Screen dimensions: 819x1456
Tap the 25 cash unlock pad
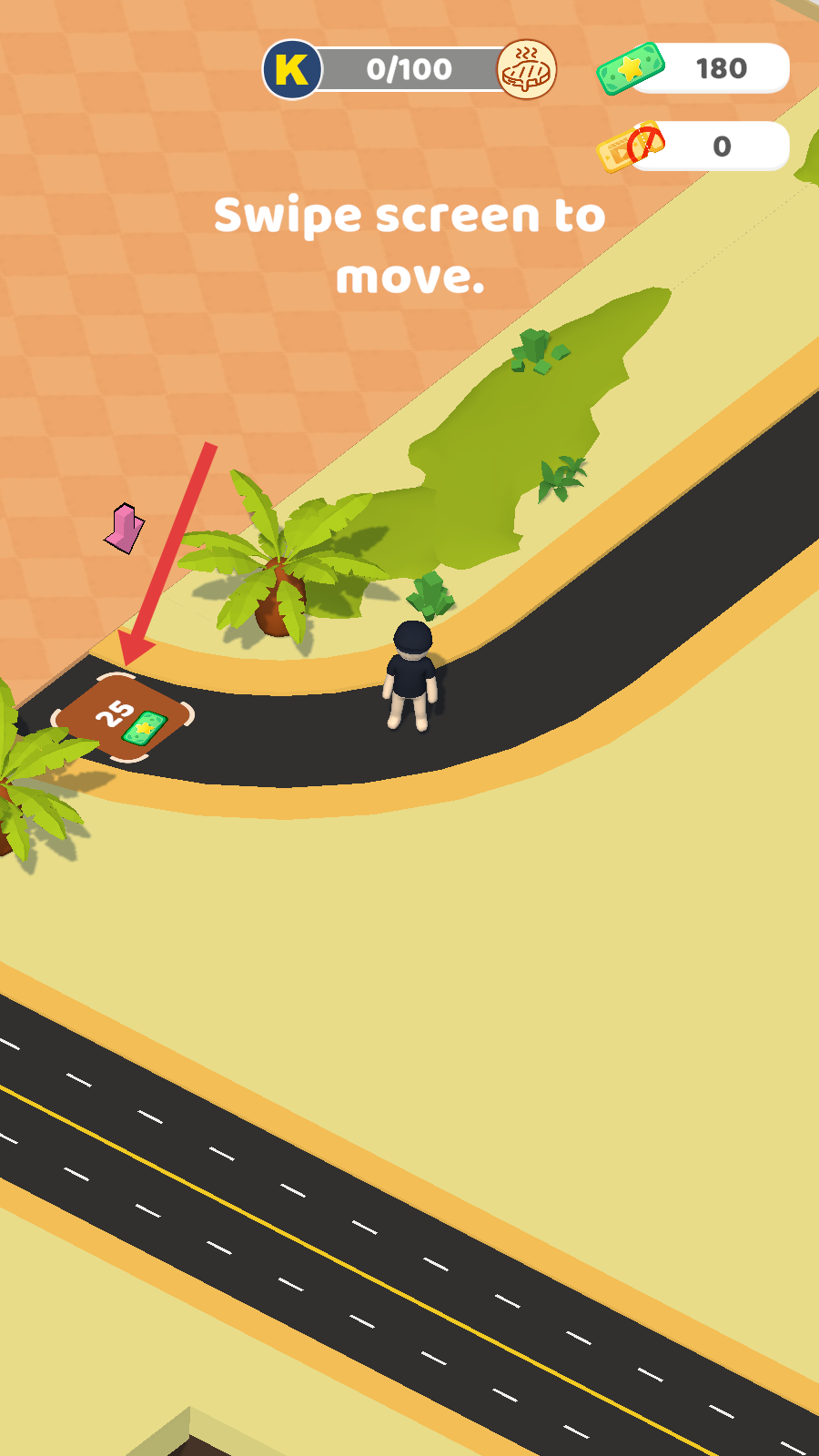pos(123,717)
